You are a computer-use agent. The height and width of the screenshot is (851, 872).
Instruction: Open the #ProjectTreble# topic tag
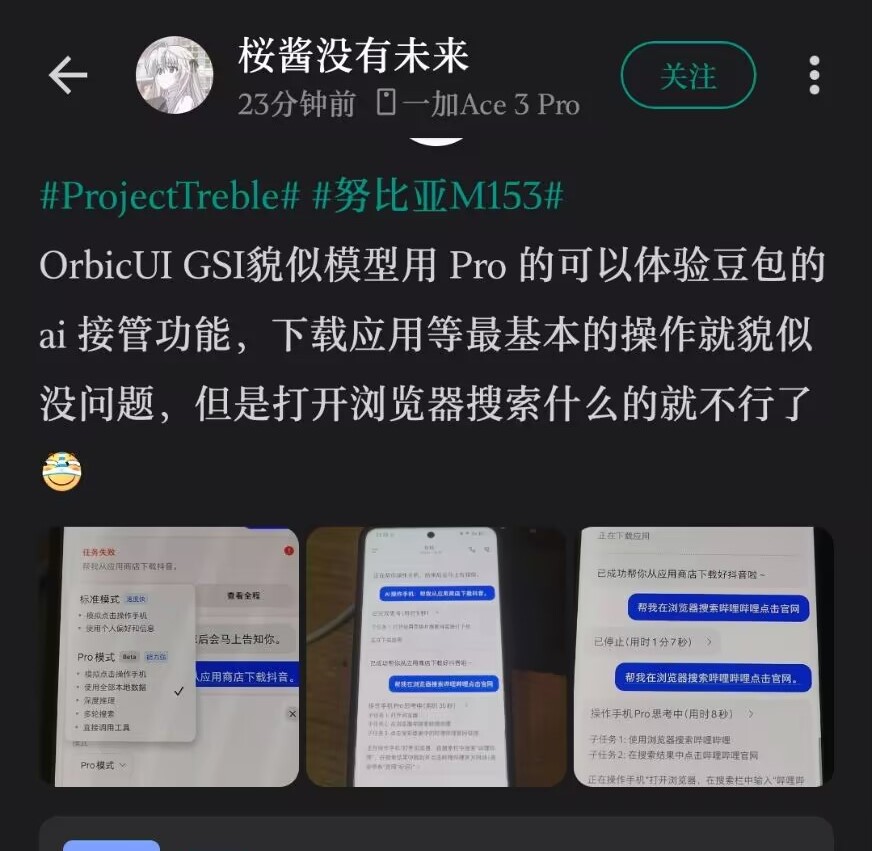point(170,196)
